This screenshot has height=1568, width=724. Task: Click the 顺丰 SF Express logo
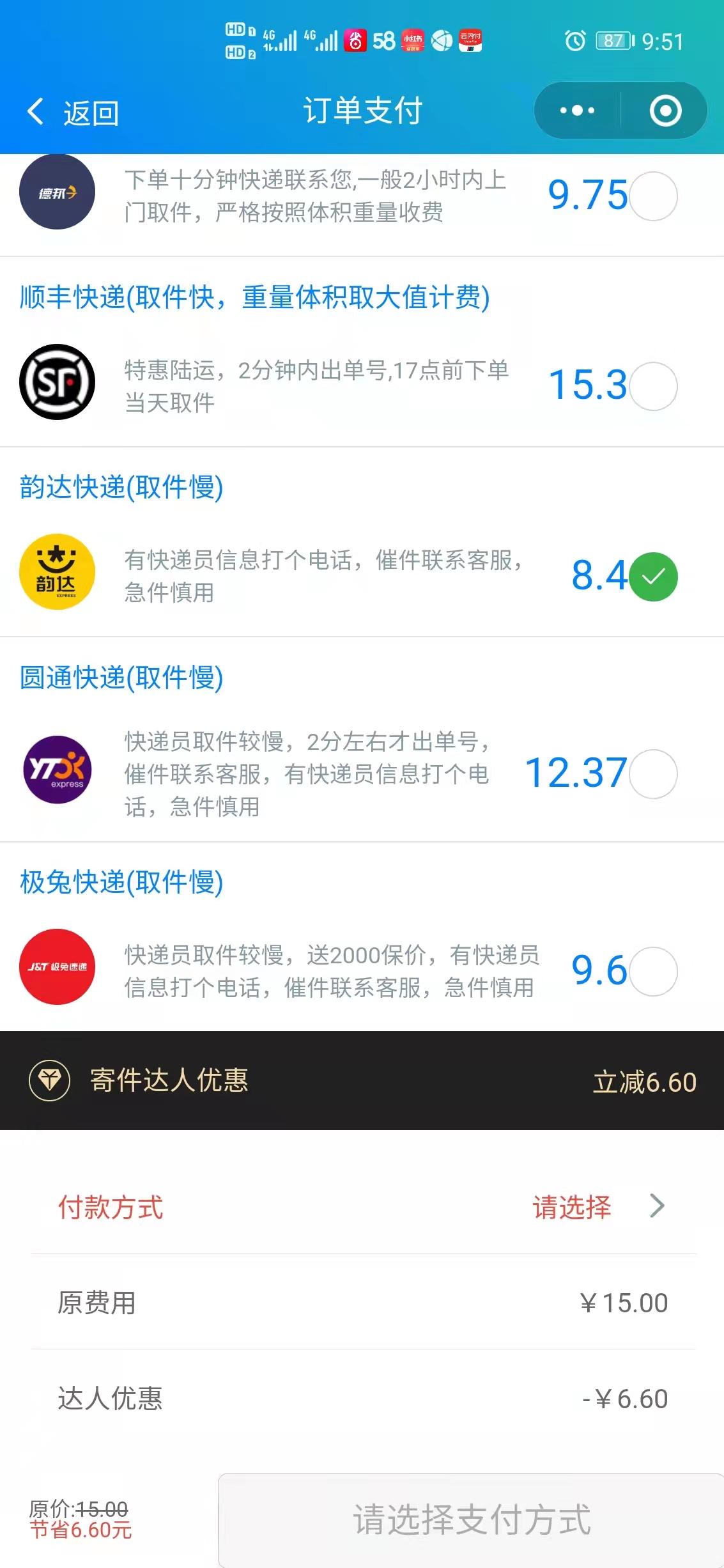pyautogui.click(x=56, y=384)
